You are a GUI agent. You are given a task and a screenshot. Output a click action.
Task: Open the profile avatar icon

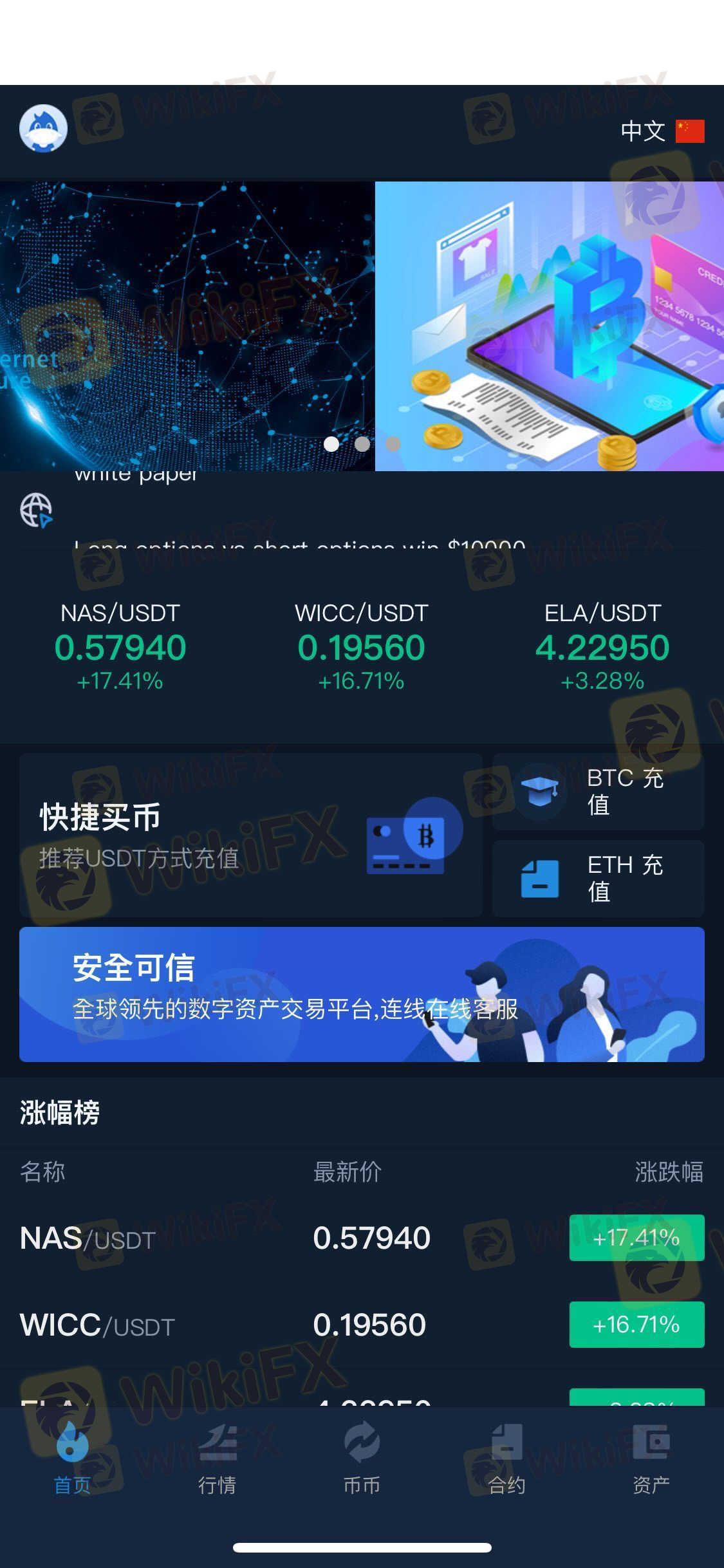tap(43, 129)
